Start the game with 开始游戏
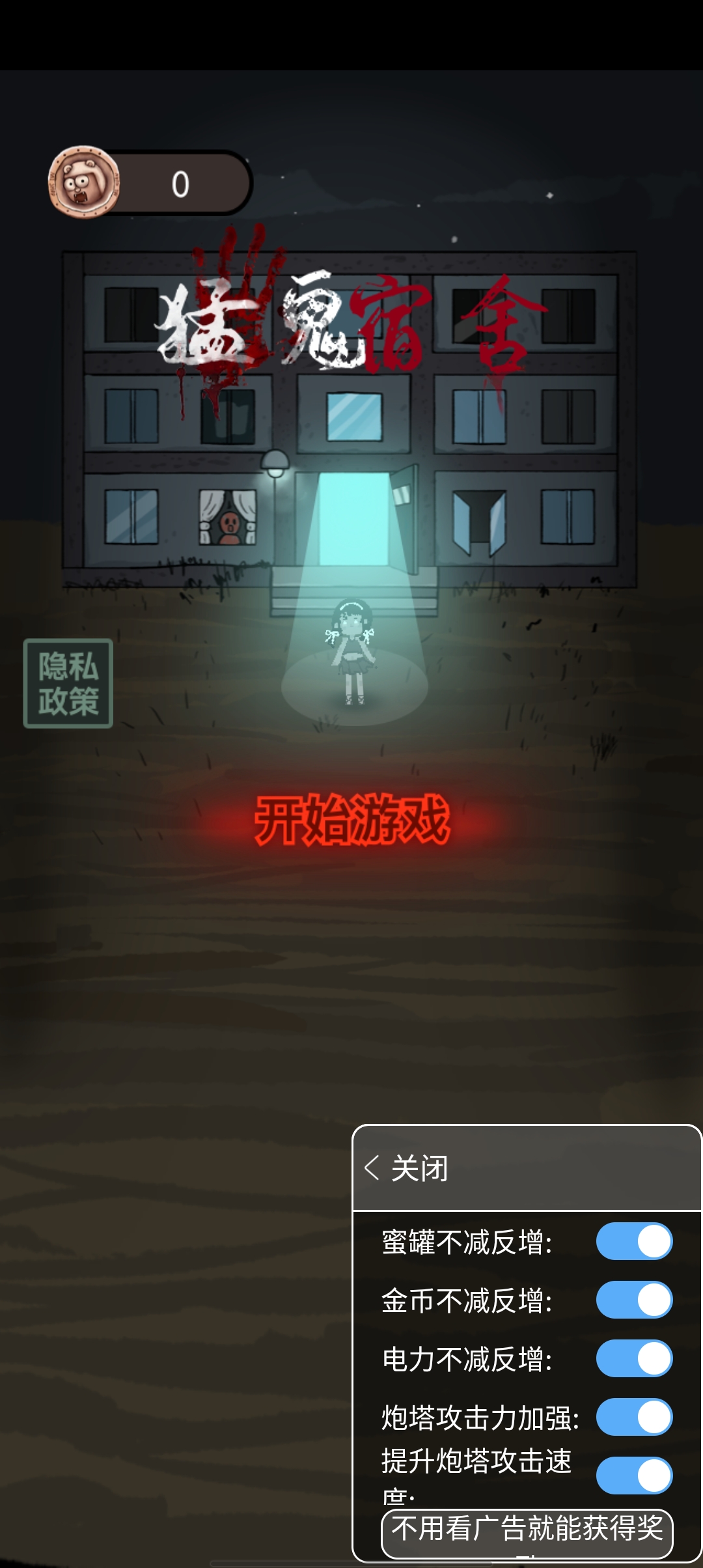703x1568 pixels. (351, 820)
